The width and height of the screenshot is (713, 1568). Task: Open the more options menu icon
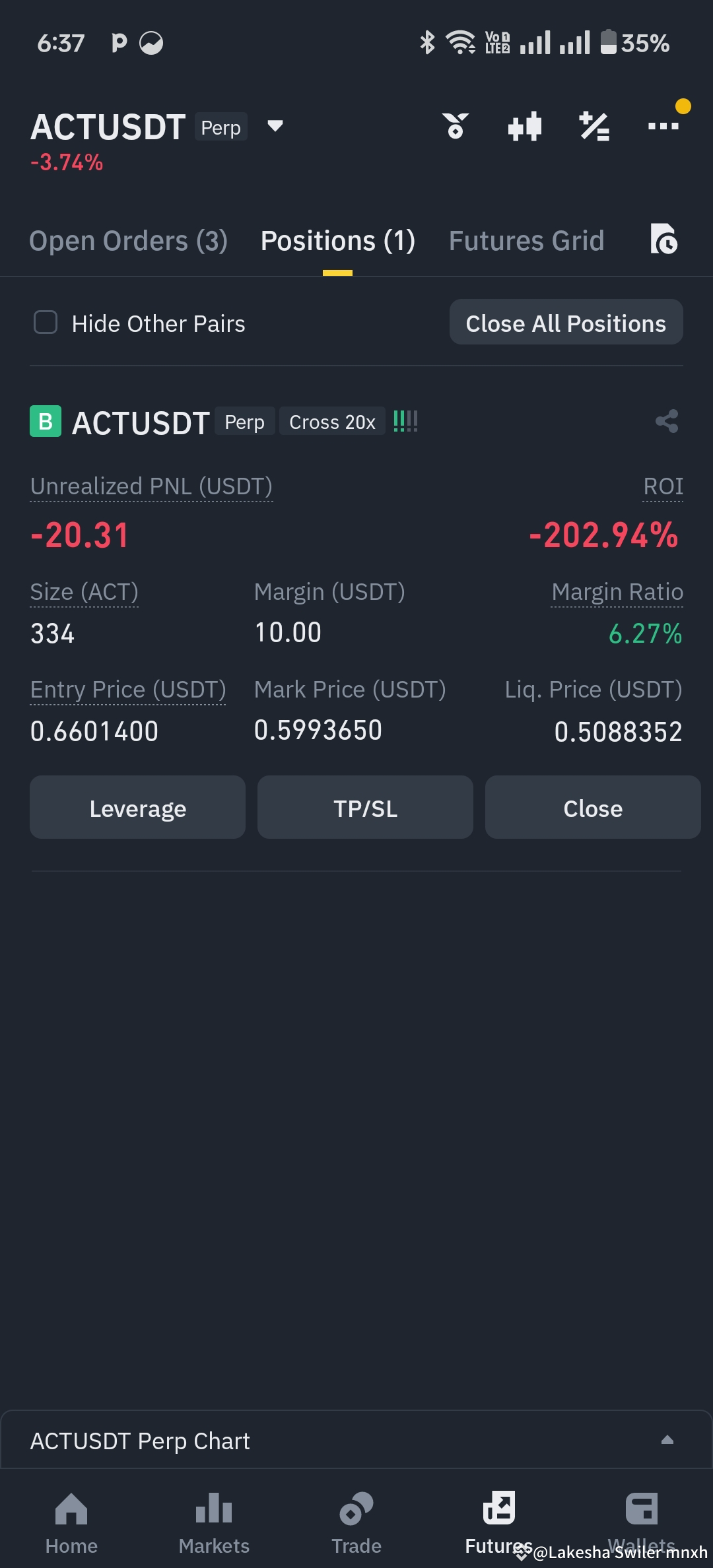(x=664, y=127)
